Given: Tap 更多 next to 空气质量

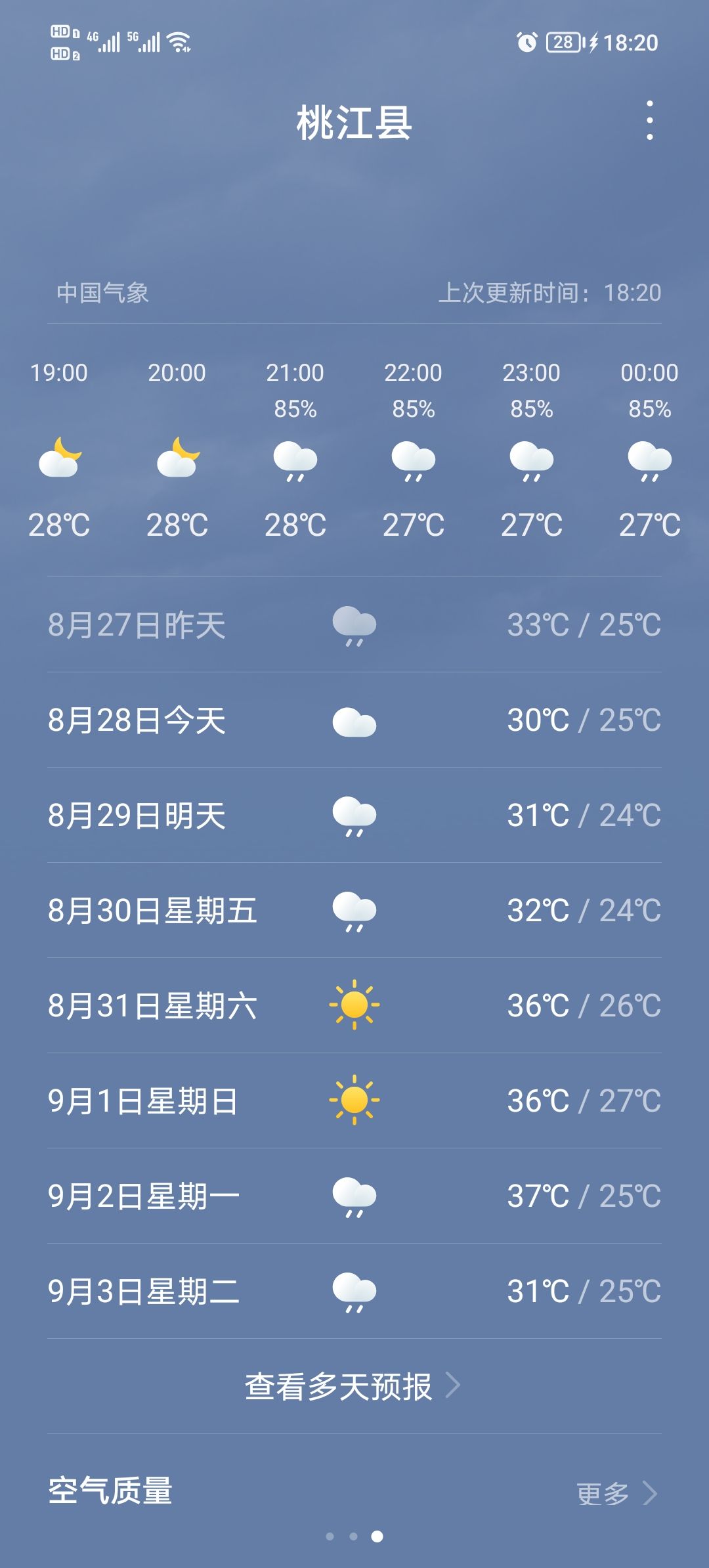Looking at the screenshot, I should click(616, 1493).
